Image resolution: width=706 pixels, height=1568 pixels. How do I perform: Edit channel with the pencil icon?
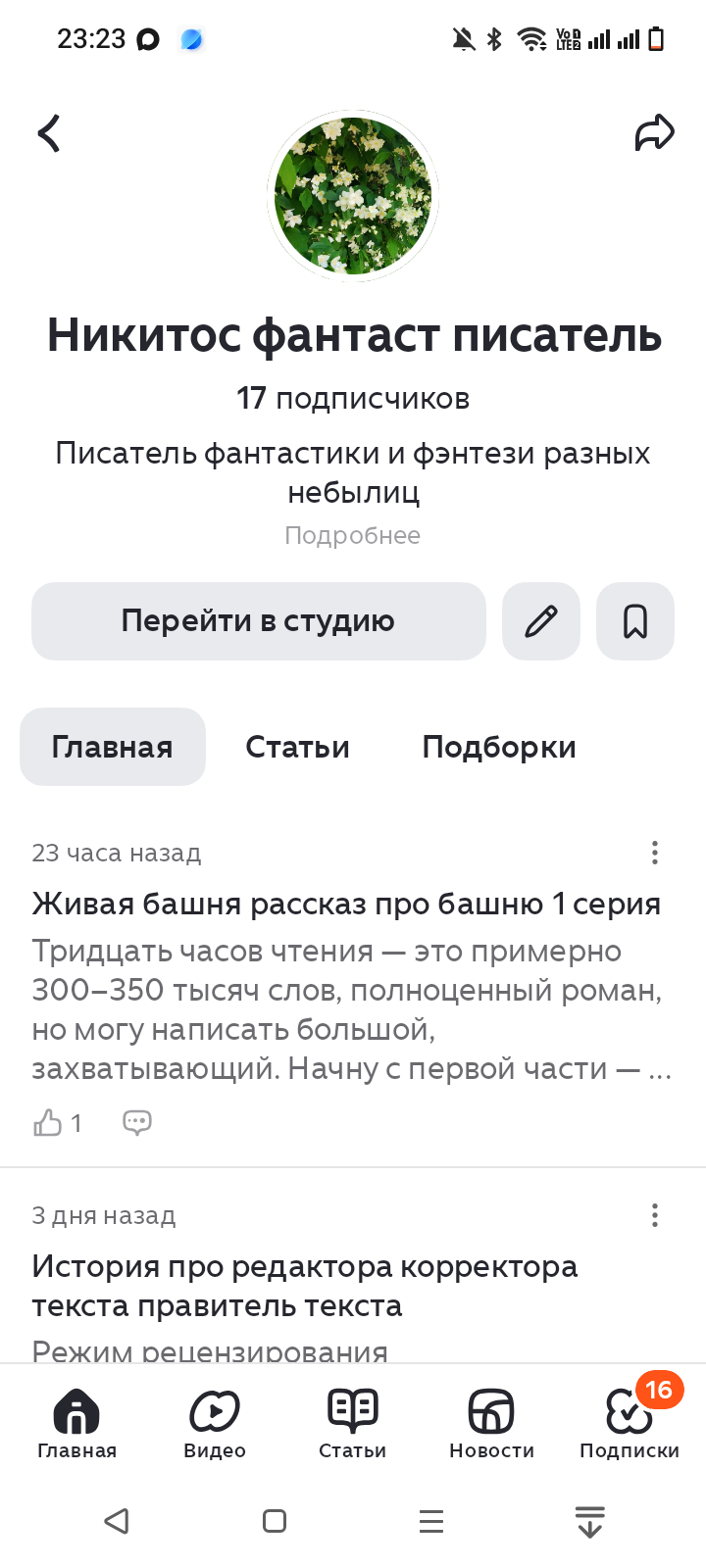541,621
